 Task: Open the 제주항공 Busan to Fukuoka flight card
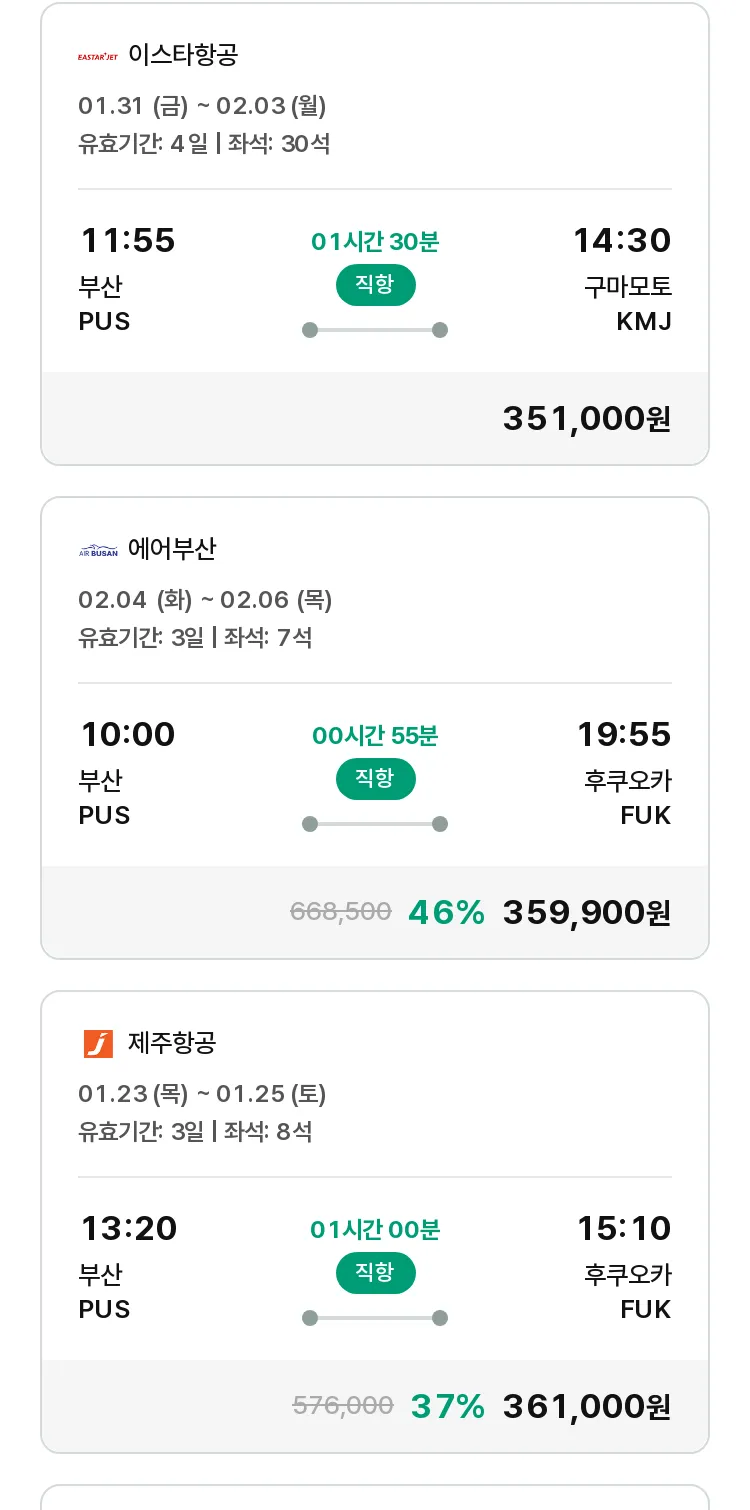coord(375,1222)
